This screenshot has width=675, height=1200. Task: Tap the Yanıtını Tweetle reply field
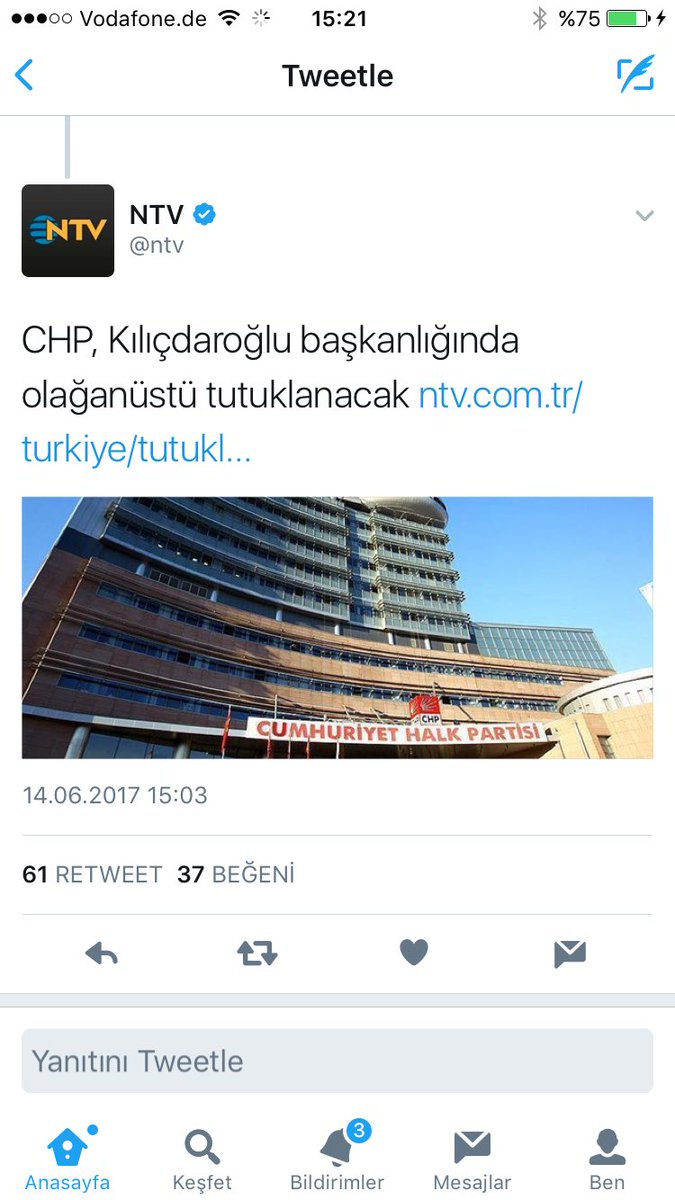click(337, 1061)
